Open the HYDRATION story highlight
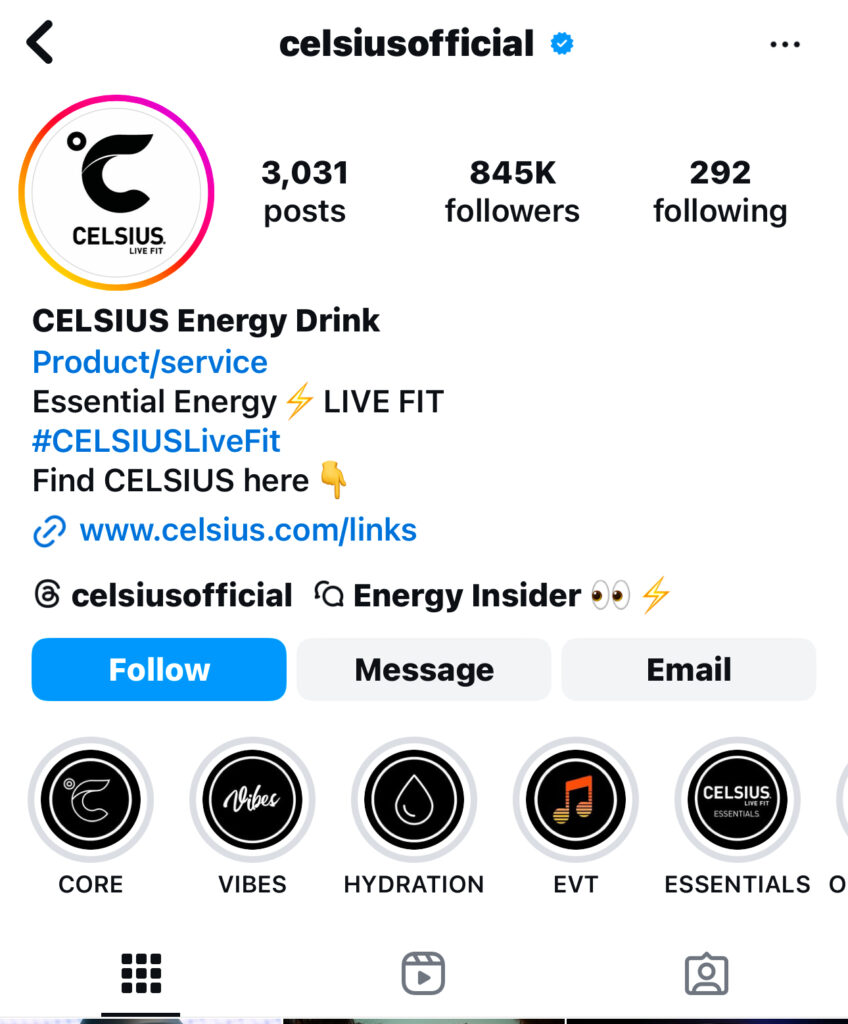848x1024 pixels. click(414, 800)
